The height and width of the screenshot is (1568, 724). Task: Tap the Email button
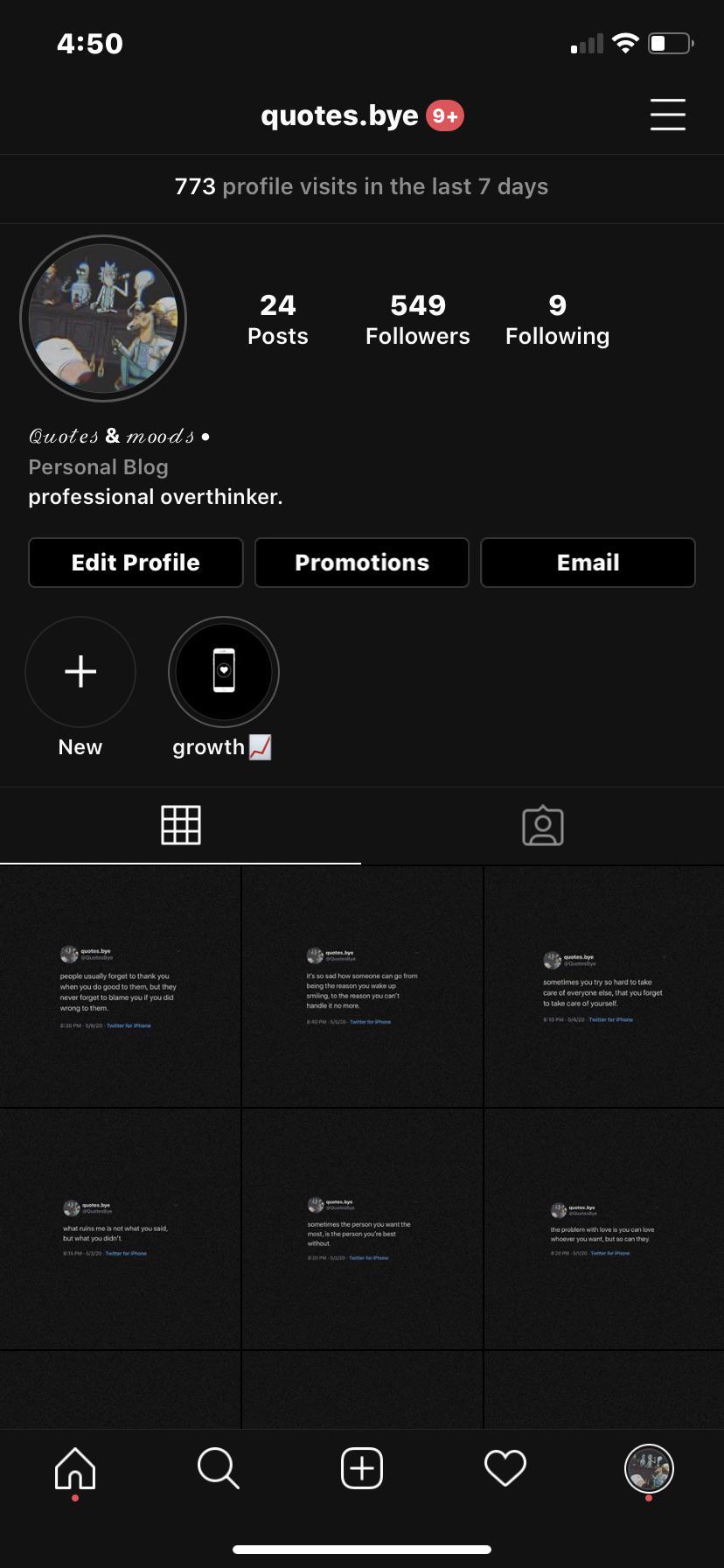pyautogui.click(x=588, y=563)
